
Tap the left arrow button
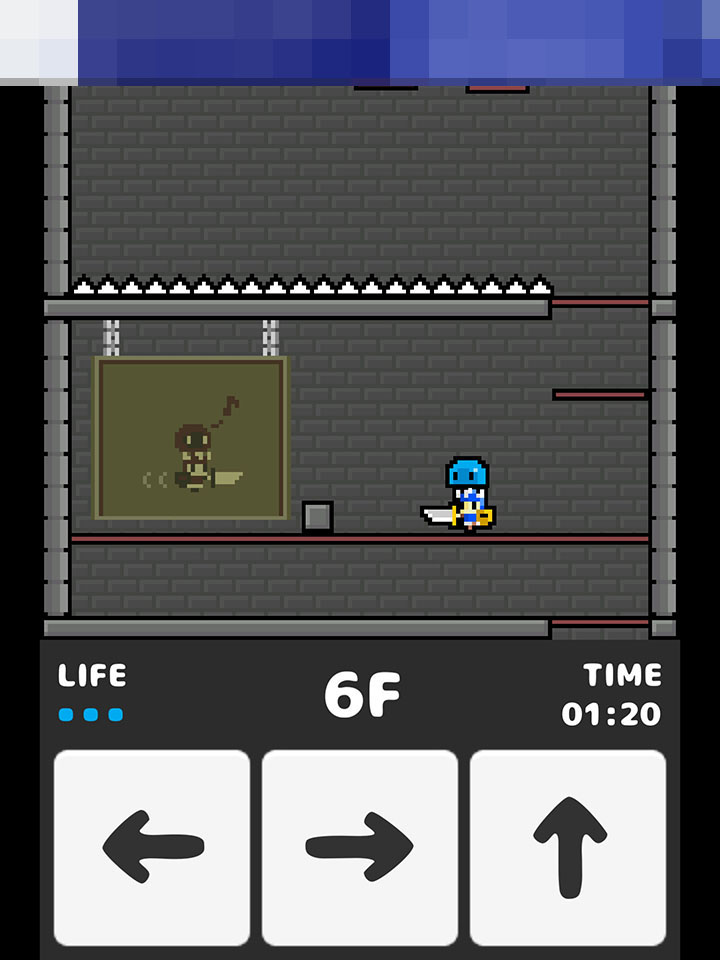coord(152,847)
